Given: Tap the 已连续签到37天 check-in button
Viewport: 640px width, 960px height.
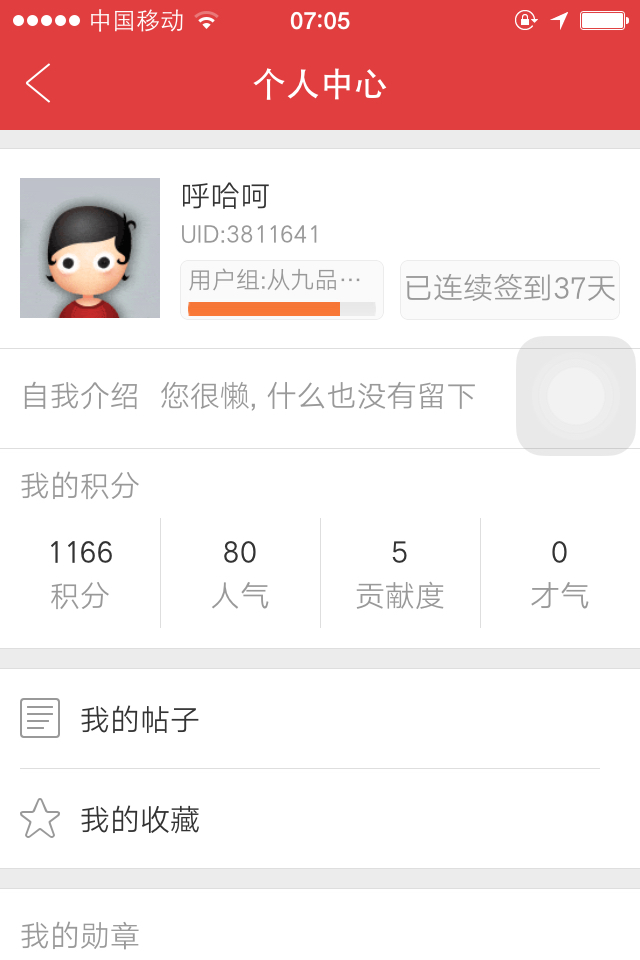Looking at the screenshot, I should (x=509, y=290).
